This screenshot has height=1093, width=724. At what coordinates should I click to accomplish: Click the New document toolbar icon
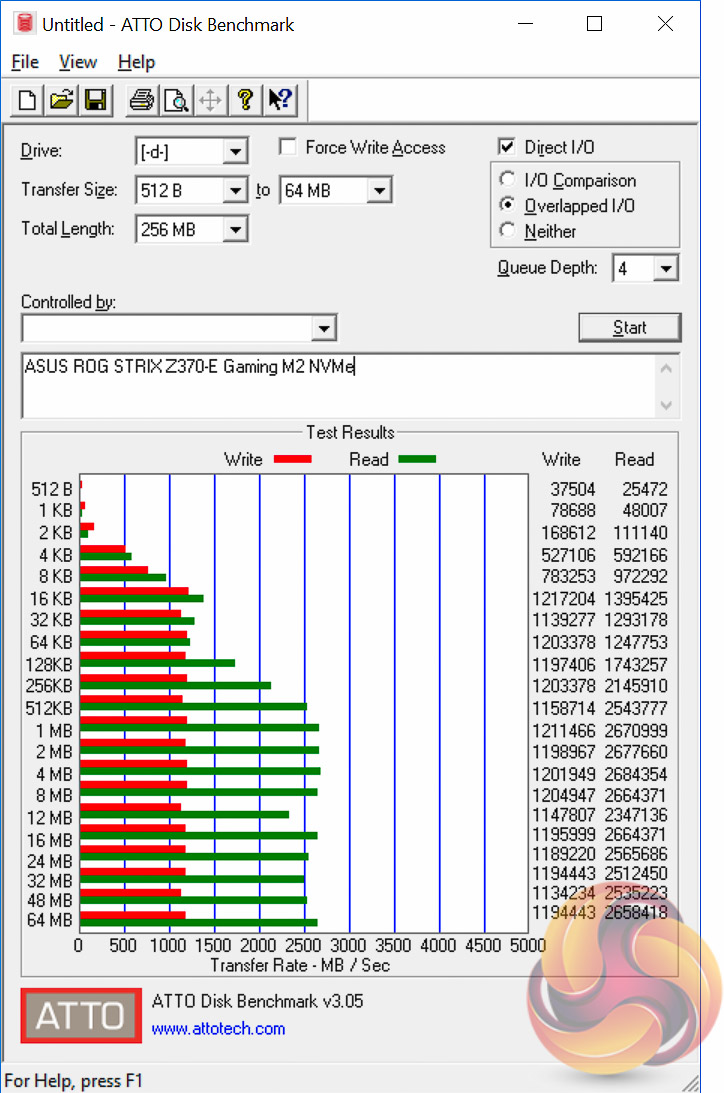(29, 99)
